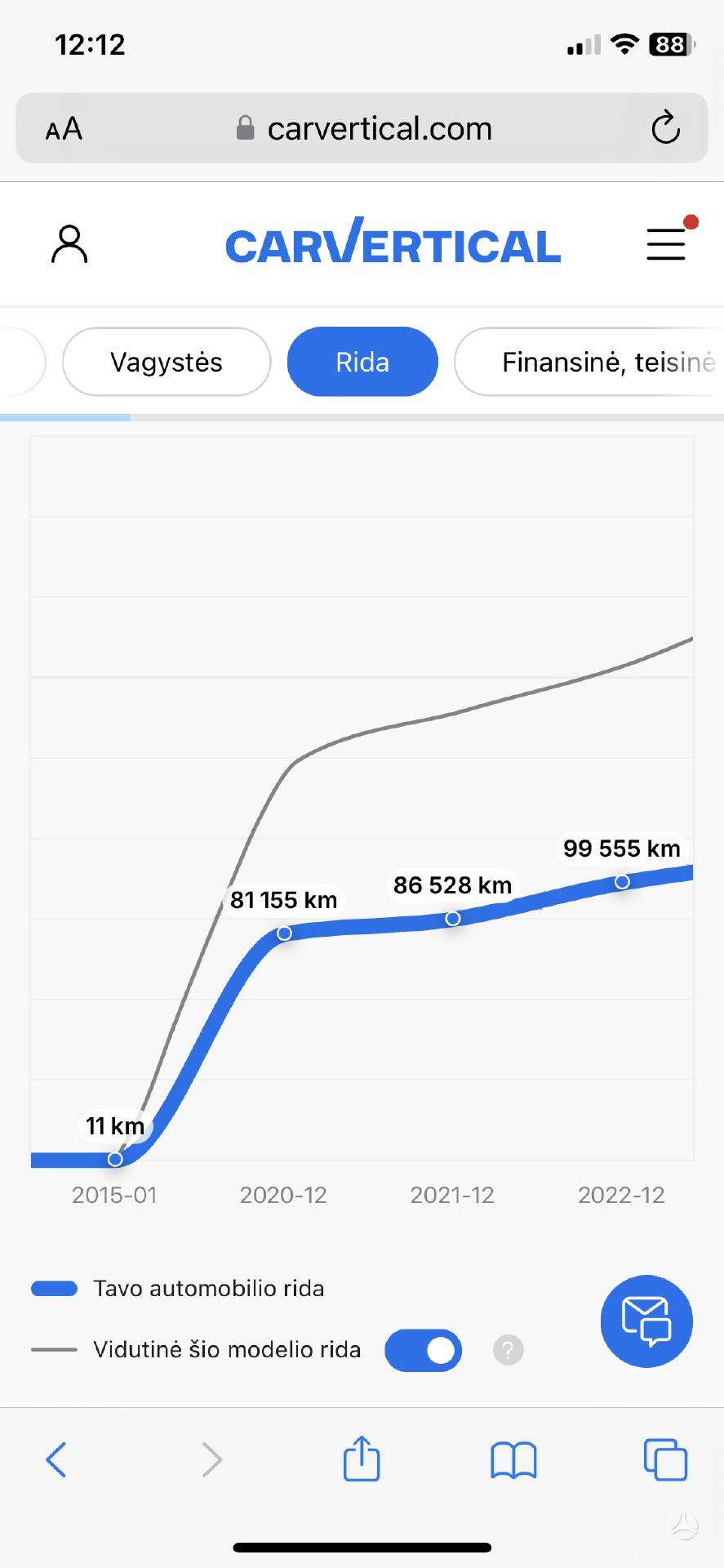Reload the carvertical.com page

666,127
